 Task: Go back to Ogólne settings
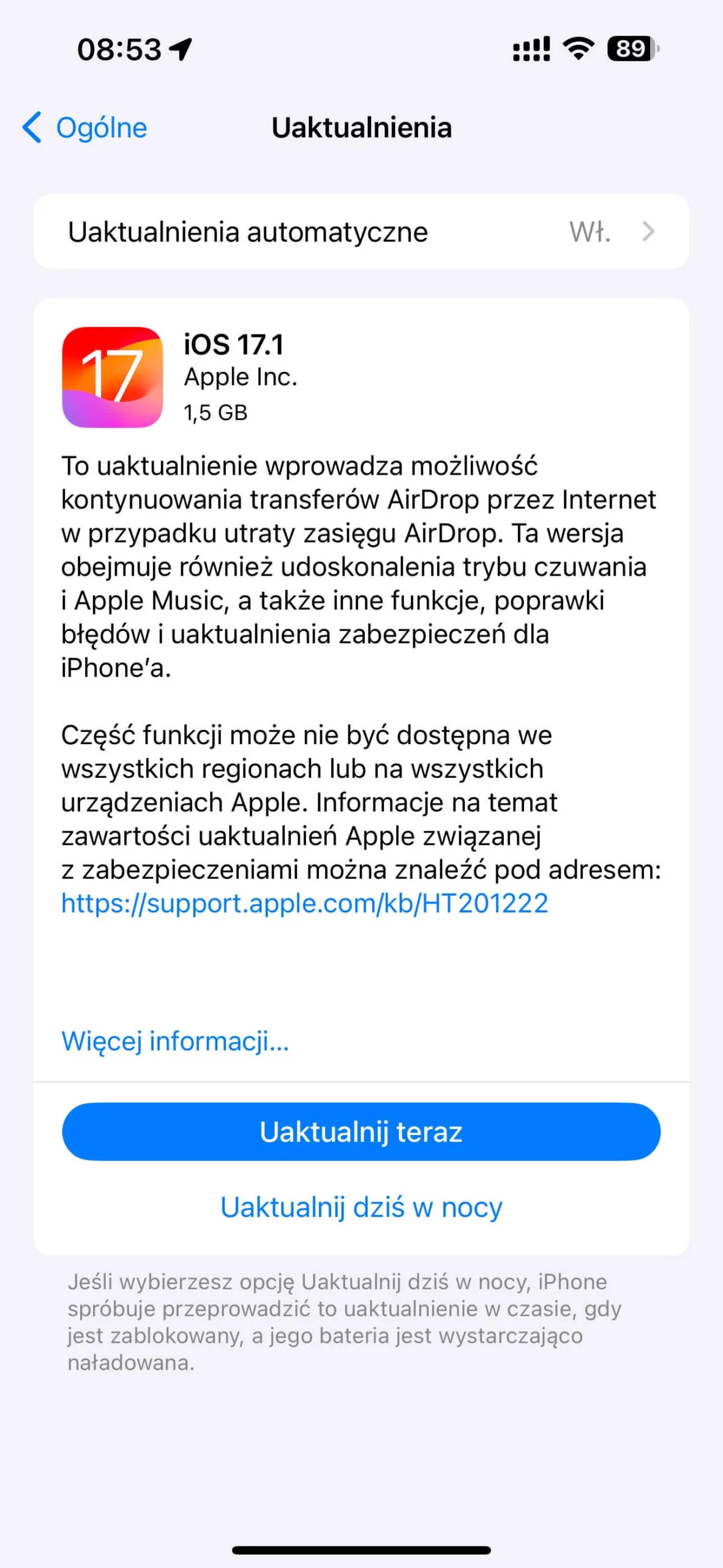(x=86, y=128)
